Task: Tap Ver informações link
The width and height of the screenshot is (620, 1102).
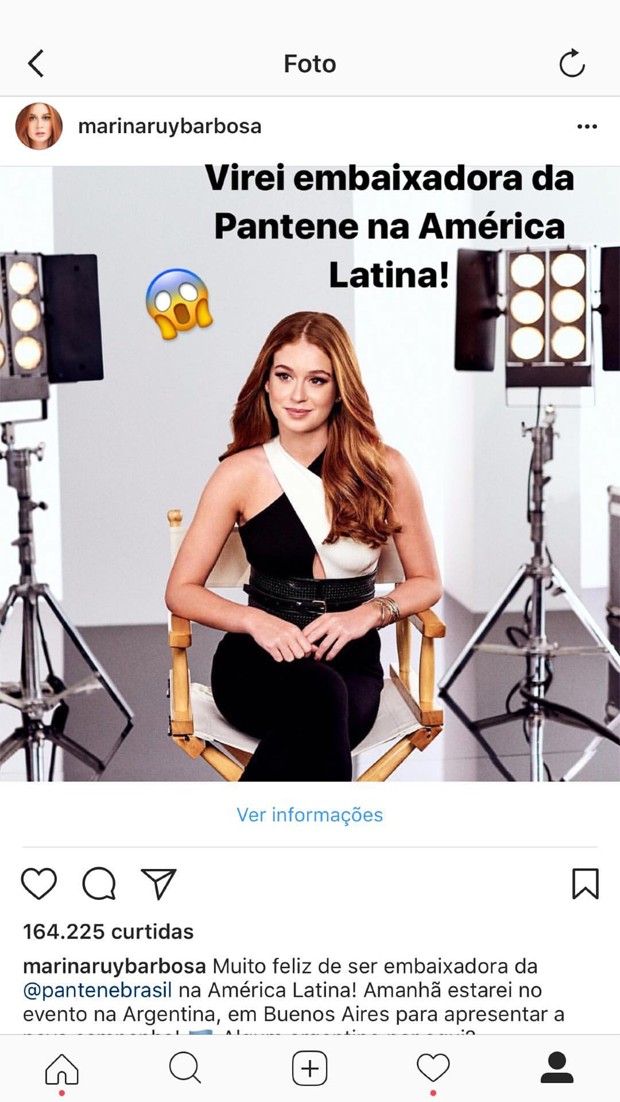Action: [x=309, y=815]
